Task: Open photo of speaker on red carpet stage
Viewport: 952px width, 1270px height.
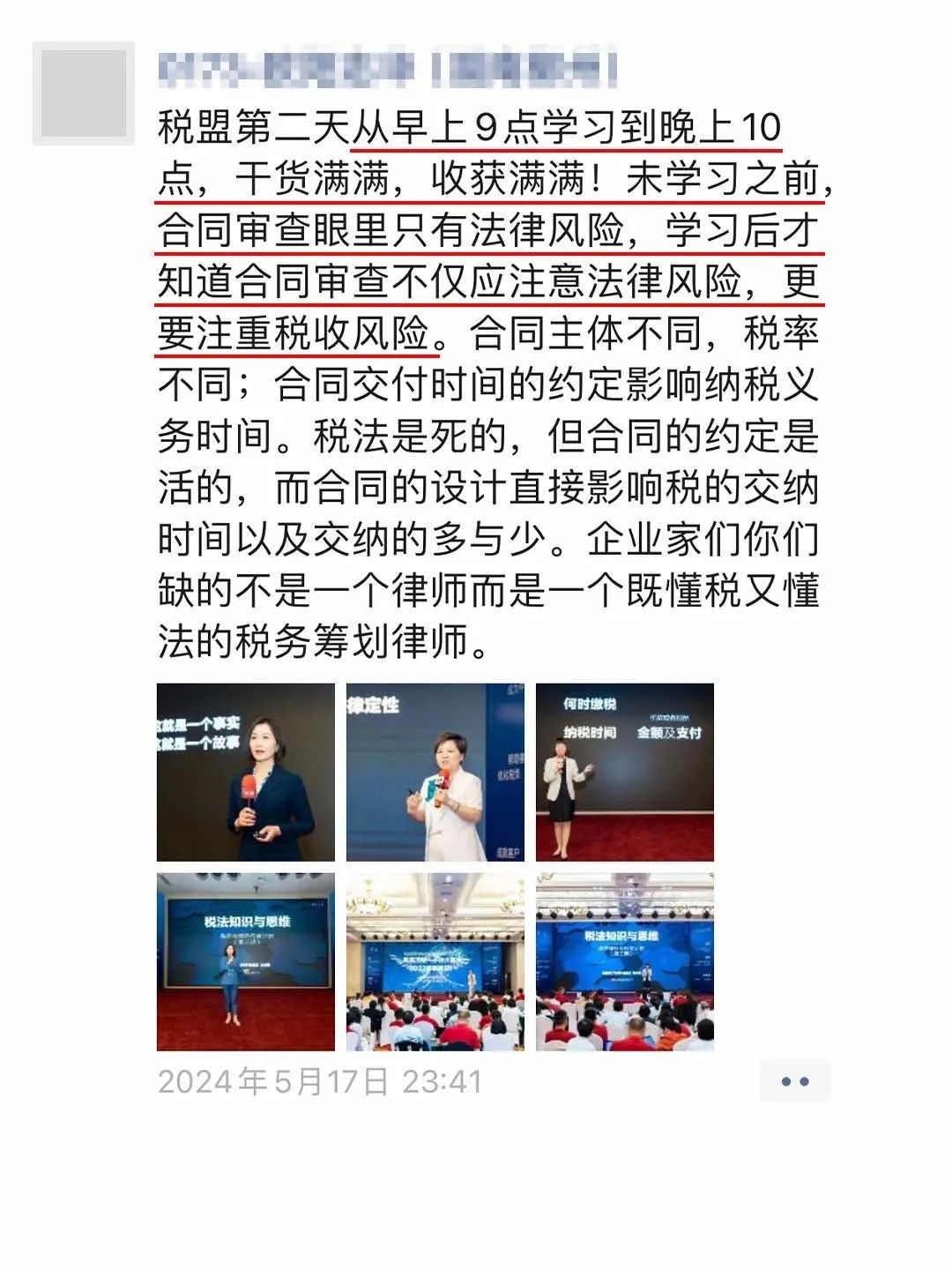Action: (246, 961)
